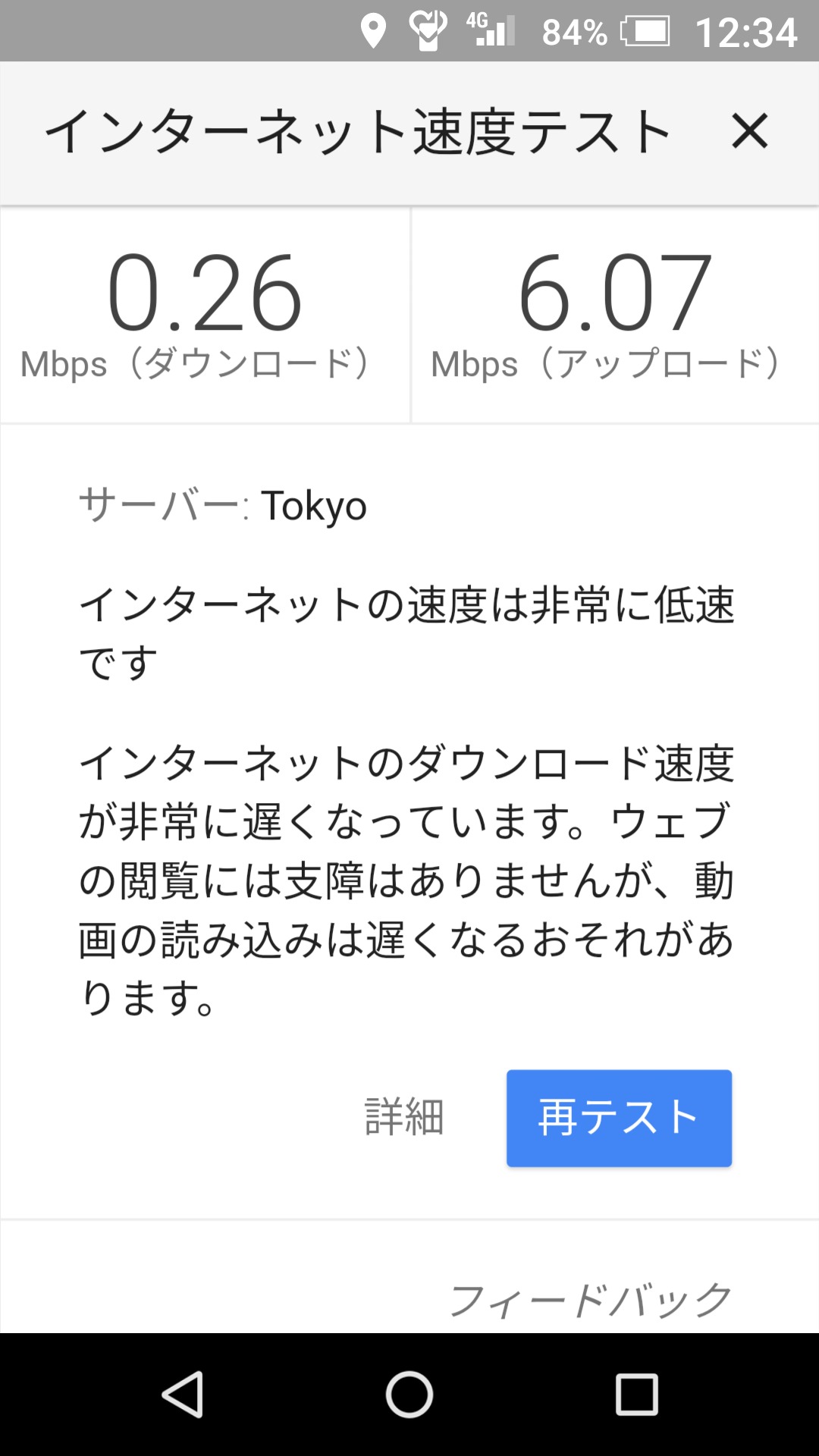Tap 再テスト to rerun the speed test
The height and width of the screenshot is (1456, 819).
pyautogui.click(x=619, y=1118)
